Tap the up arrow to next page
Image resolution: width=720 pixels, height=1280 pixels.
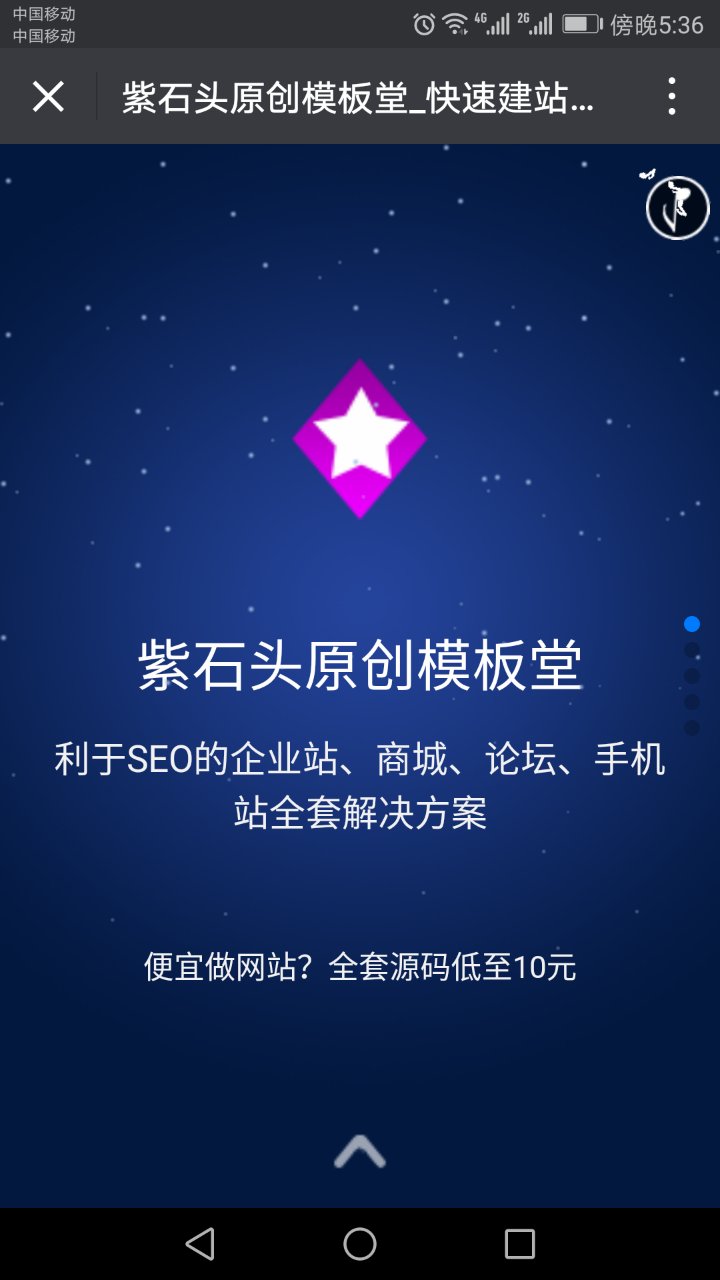click(x=359, y=1153)
